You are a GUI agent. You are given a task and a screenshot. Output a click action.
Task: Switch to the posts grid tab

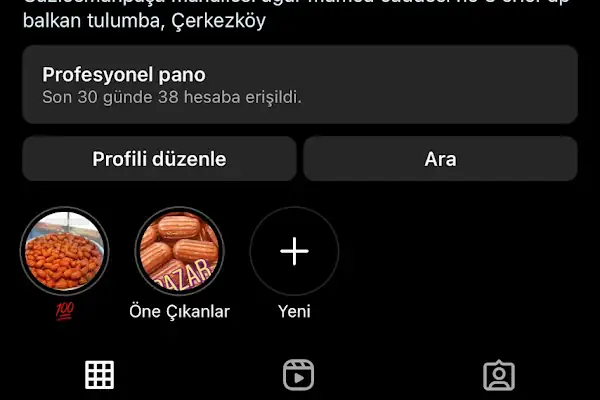click(99, 375)
